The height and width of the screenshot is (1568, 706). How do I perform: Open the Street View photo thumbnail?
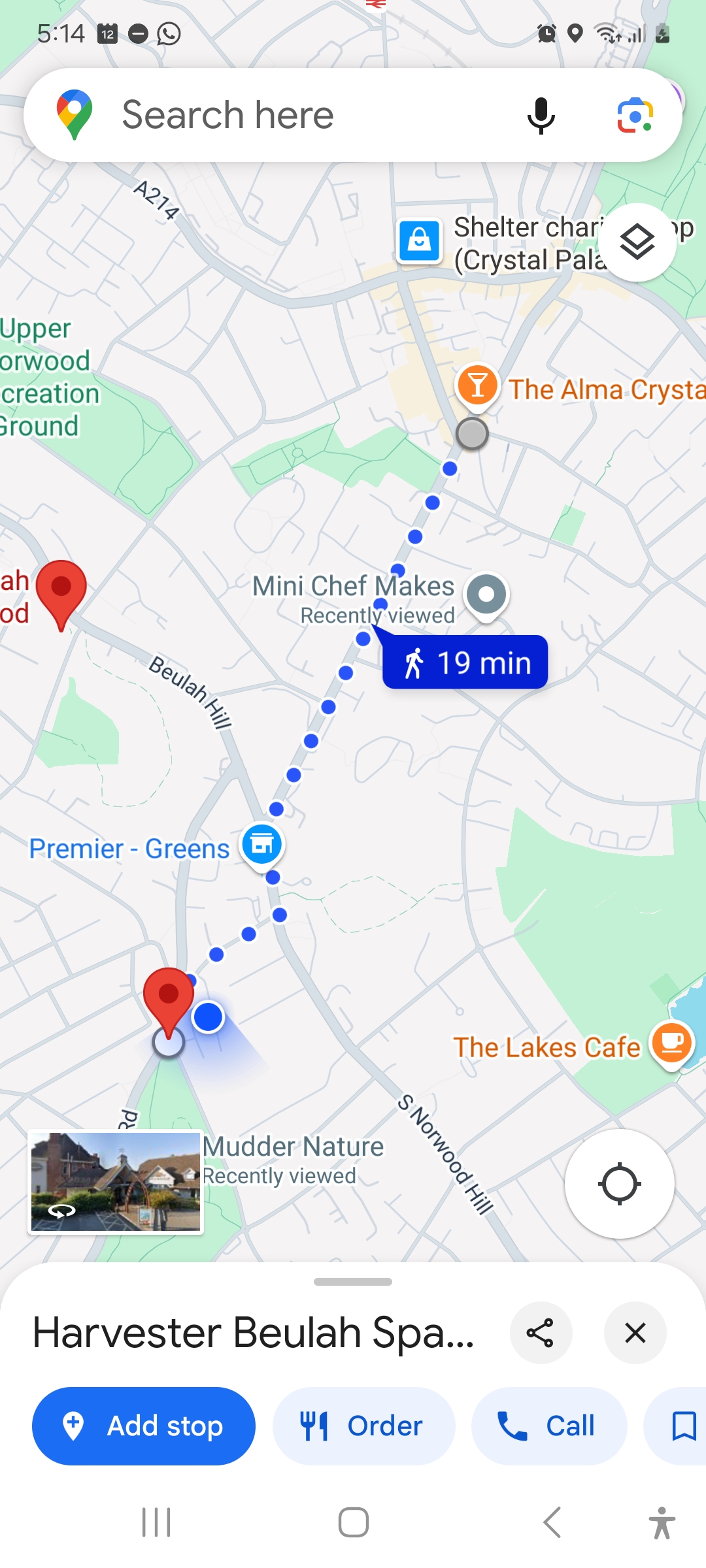(116, 1182)
